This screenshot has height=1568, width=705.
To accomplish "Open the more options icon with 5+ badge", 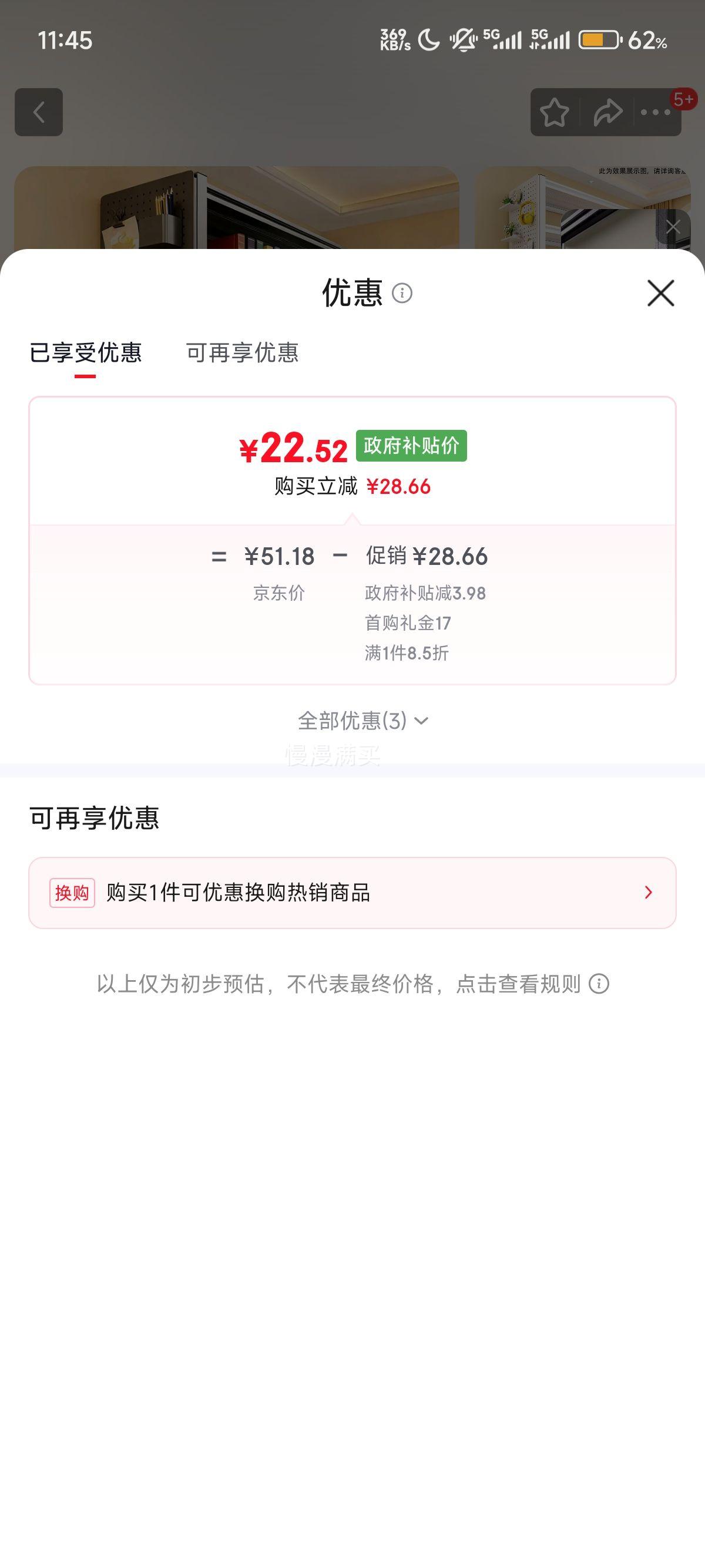I will pyautogui.click(x=654, y=113).
